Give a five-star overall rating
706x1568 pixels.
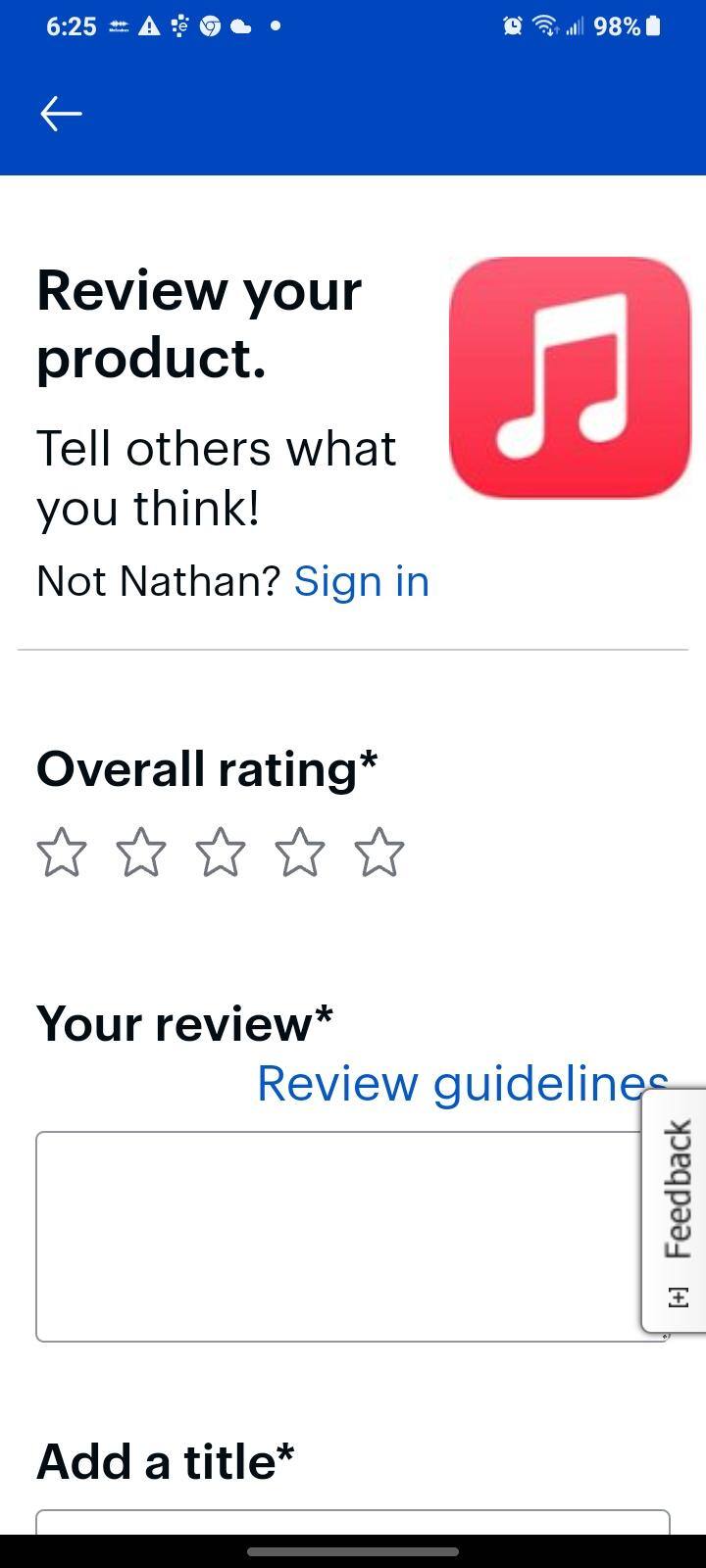pos(379,852)
